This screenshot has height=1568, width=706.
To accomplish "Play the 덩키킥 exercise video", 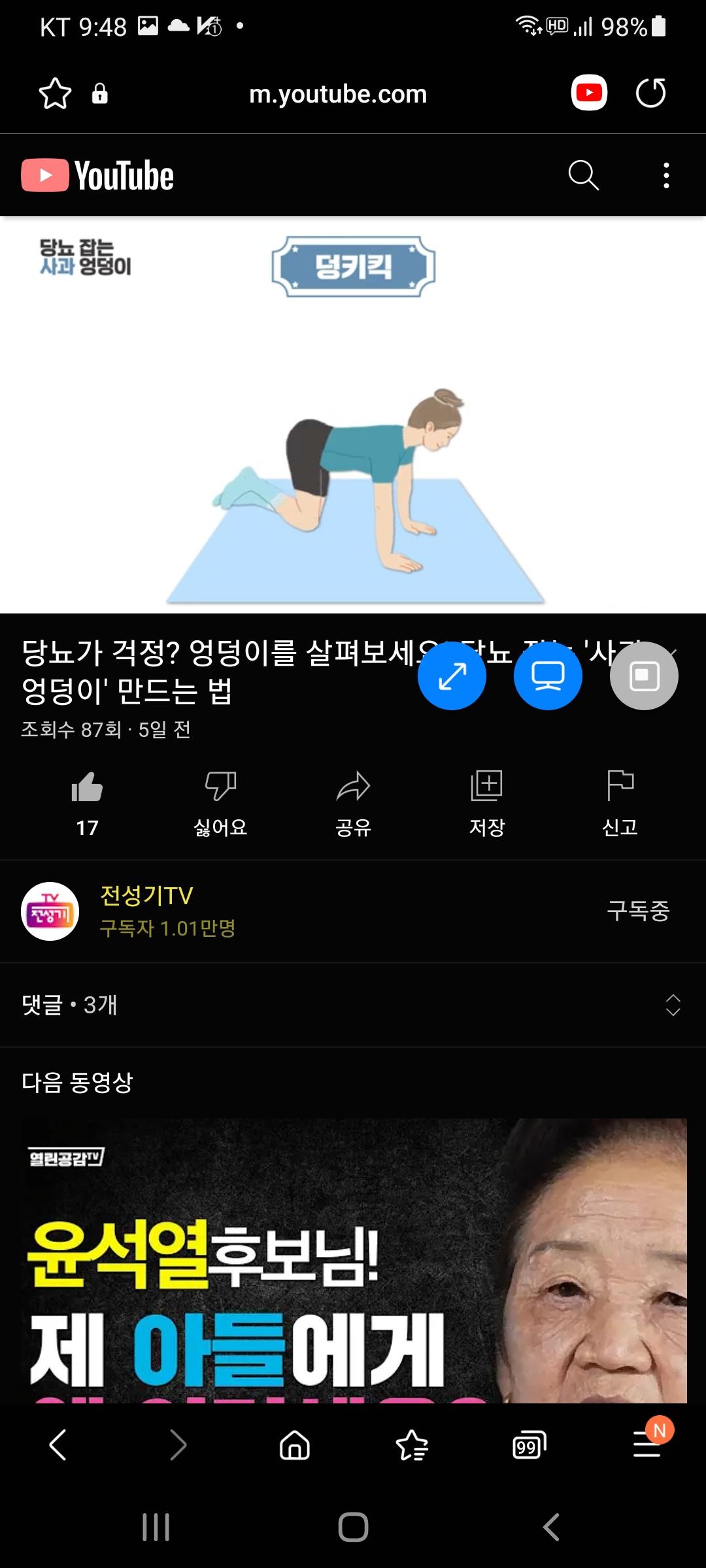I will [x=353, y=414].
